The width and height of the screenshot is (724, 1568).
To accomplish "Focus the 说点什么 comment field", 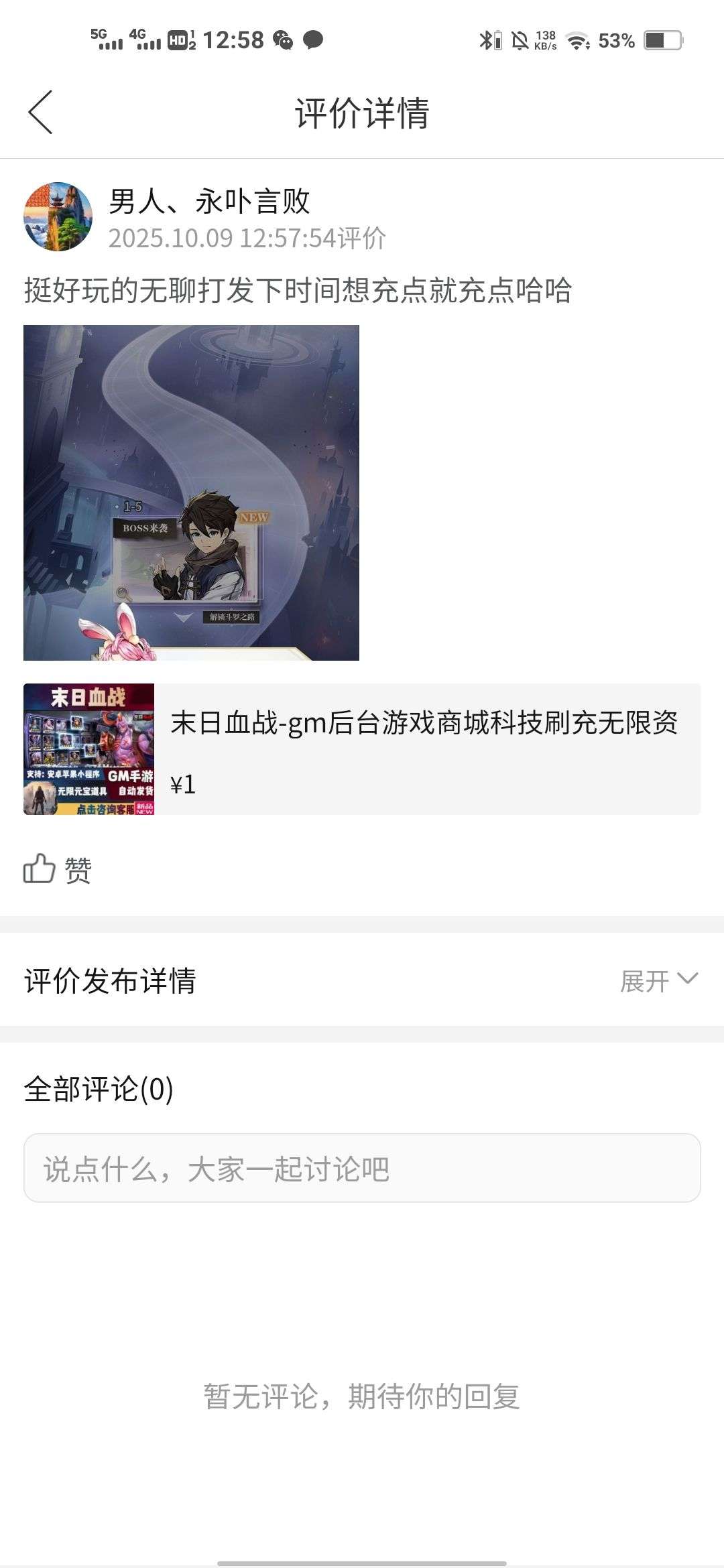I will coord(362,1168).
